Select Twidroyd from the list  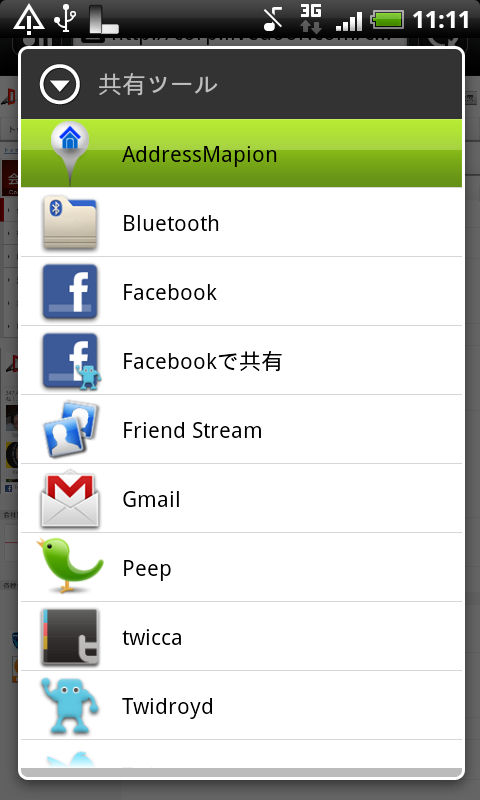[241, 706]
